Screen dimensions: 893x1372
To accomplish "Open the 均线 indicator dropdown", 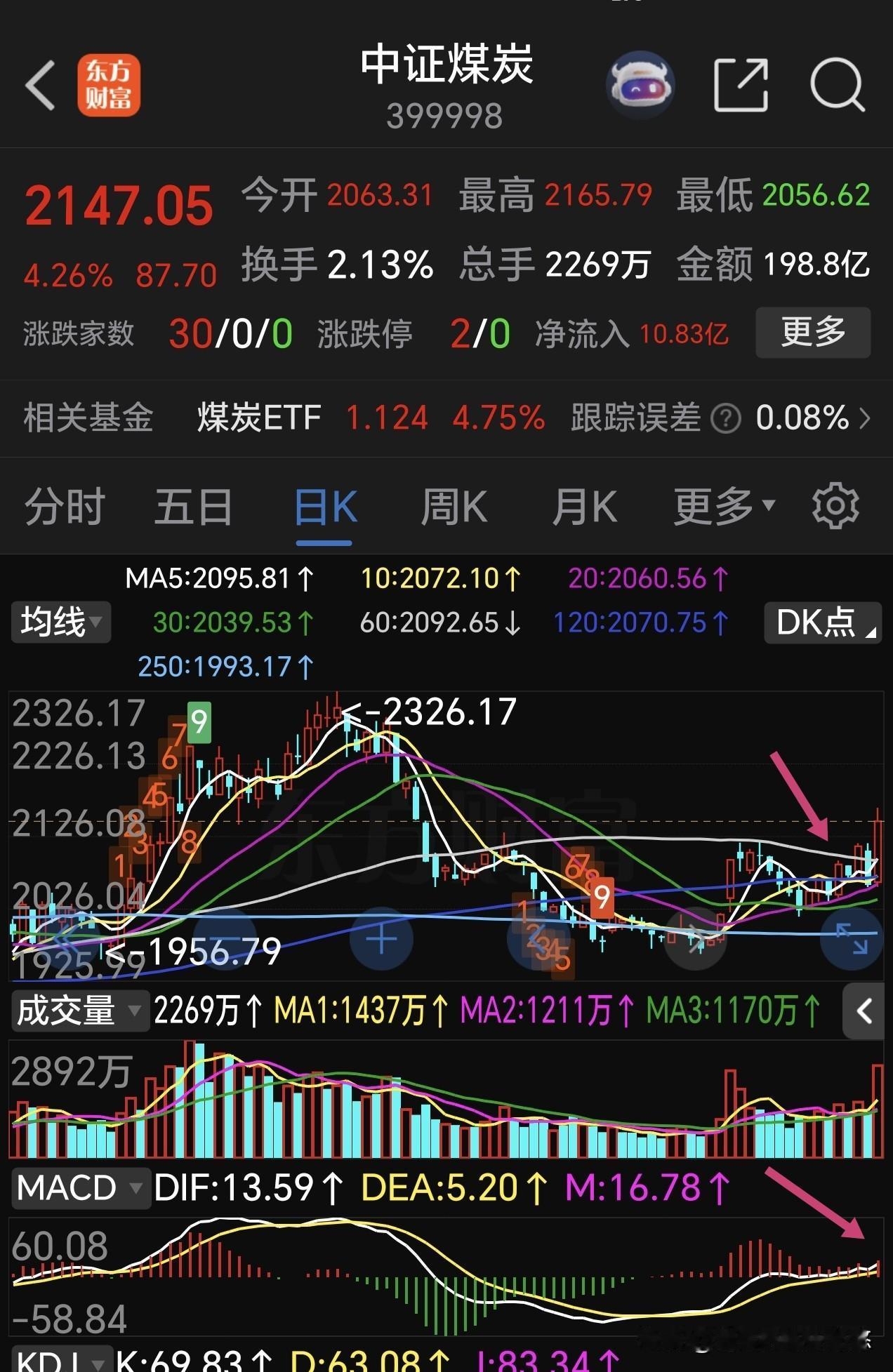I will point(60,622).
